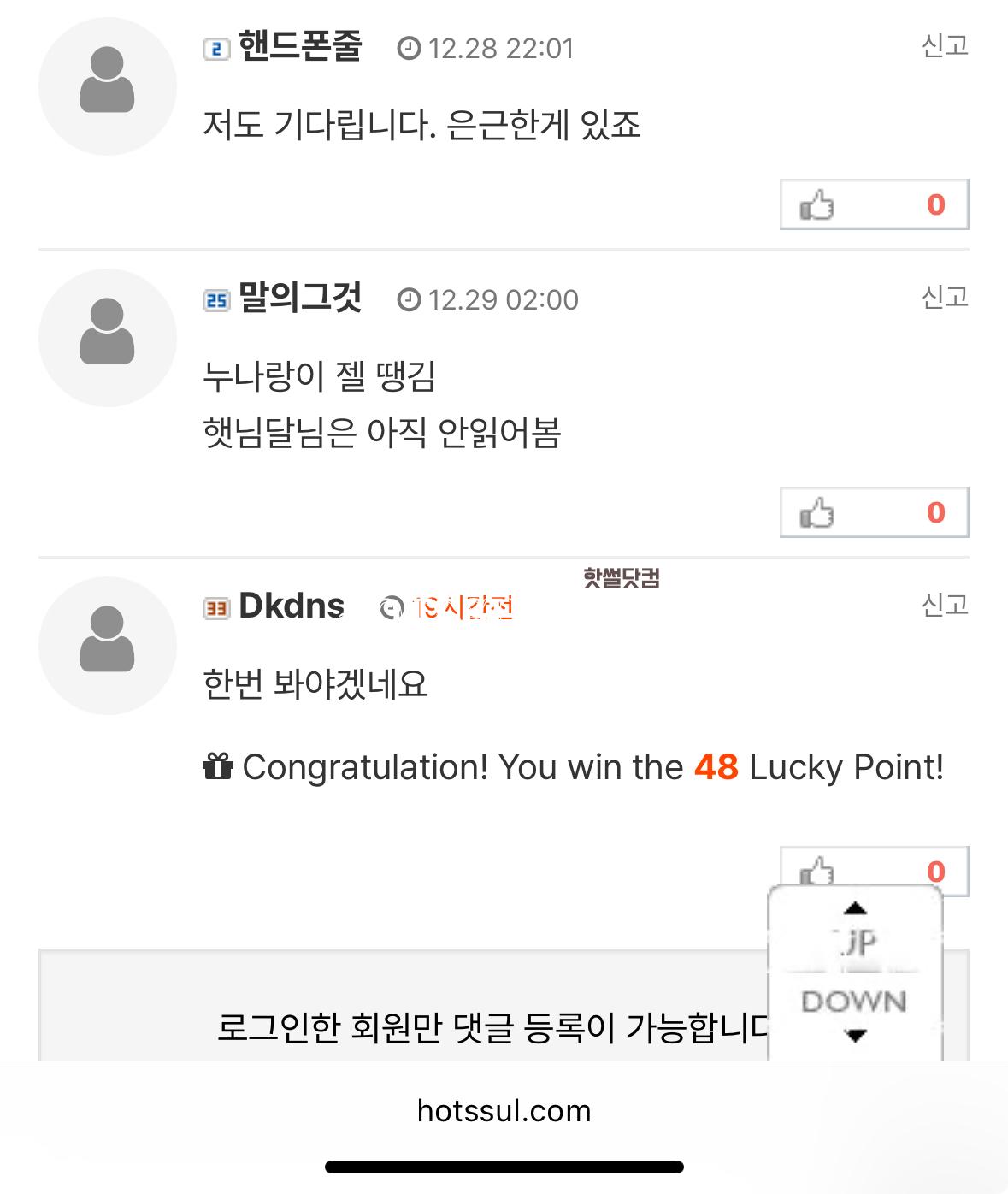
Task: Report 말의그것's comment via 신고
Action: [x=944, y=297]
